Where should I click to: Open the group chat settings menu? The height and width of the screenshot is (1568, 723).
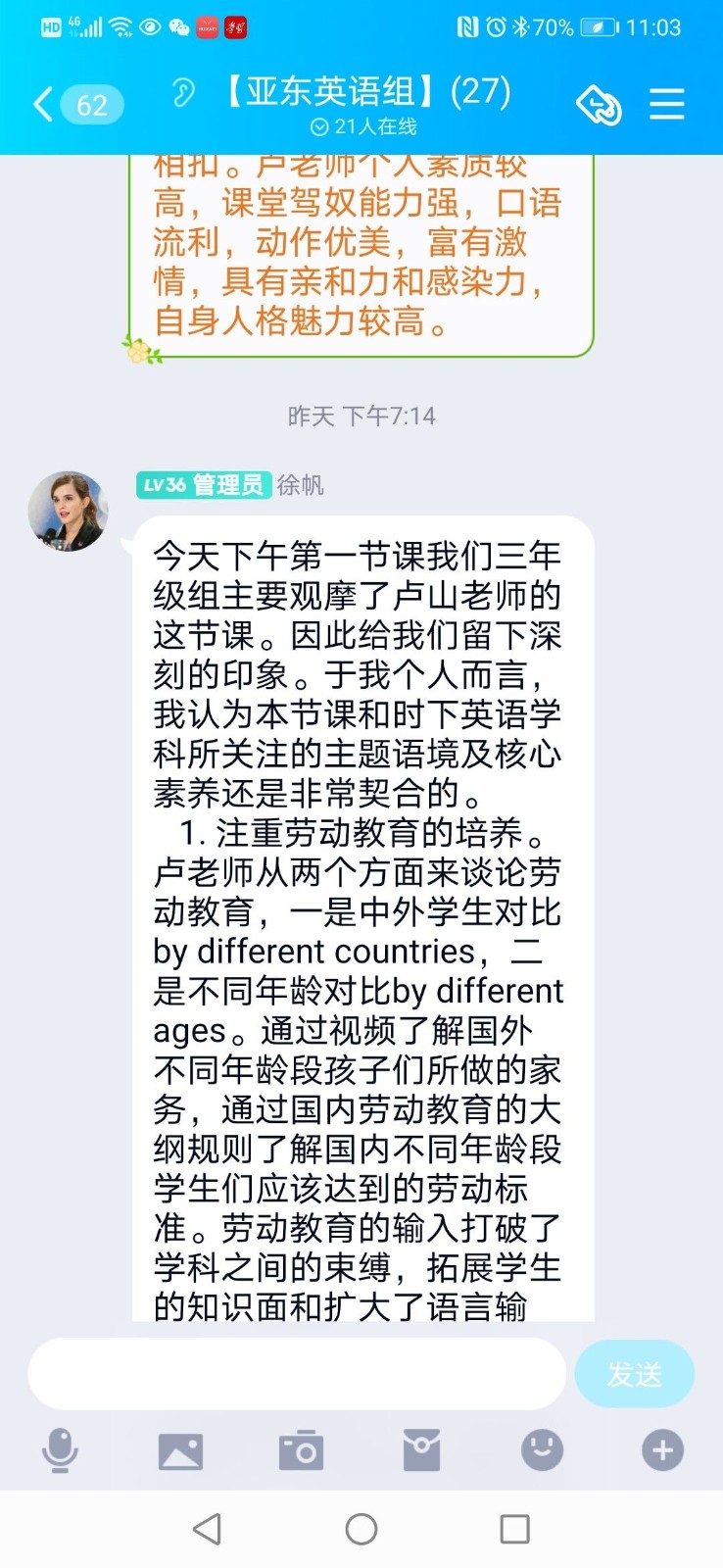(x=666, y=104)
